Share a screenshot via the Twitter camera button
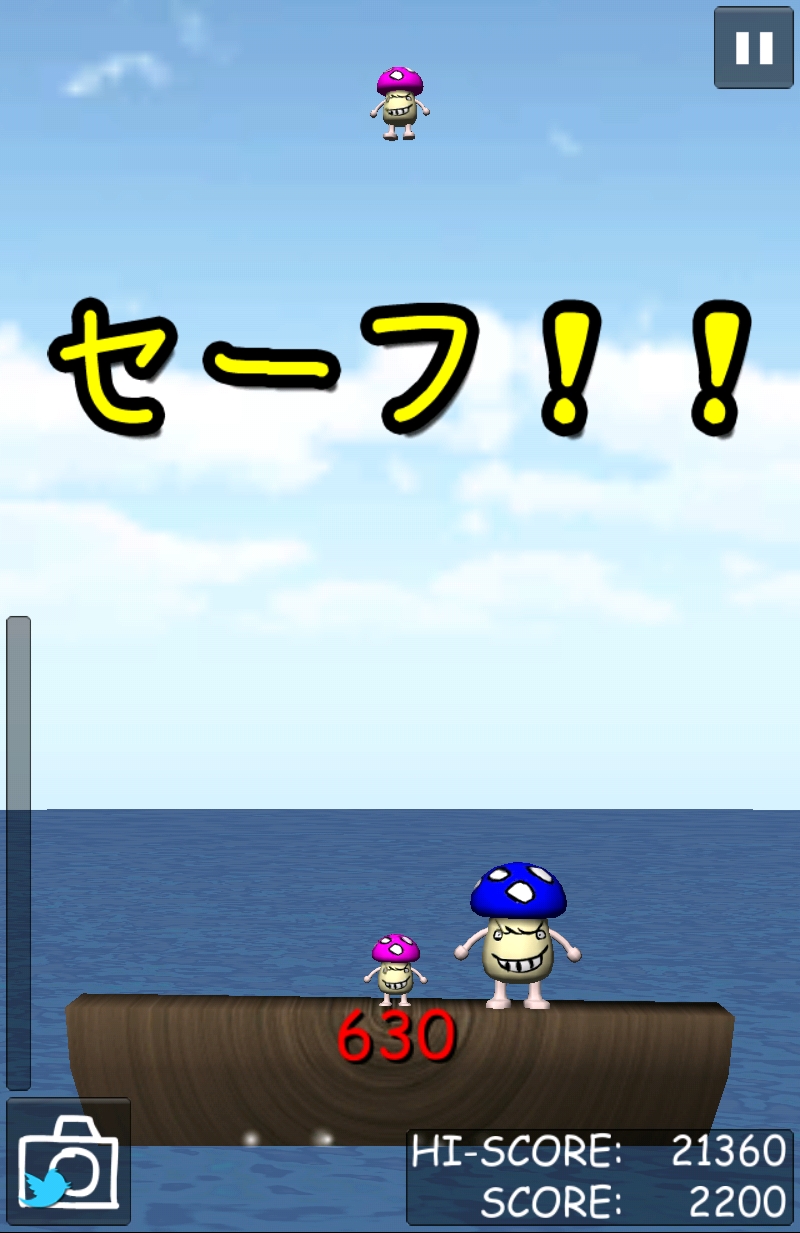 pyautogui.click(x=68, y=1161)
